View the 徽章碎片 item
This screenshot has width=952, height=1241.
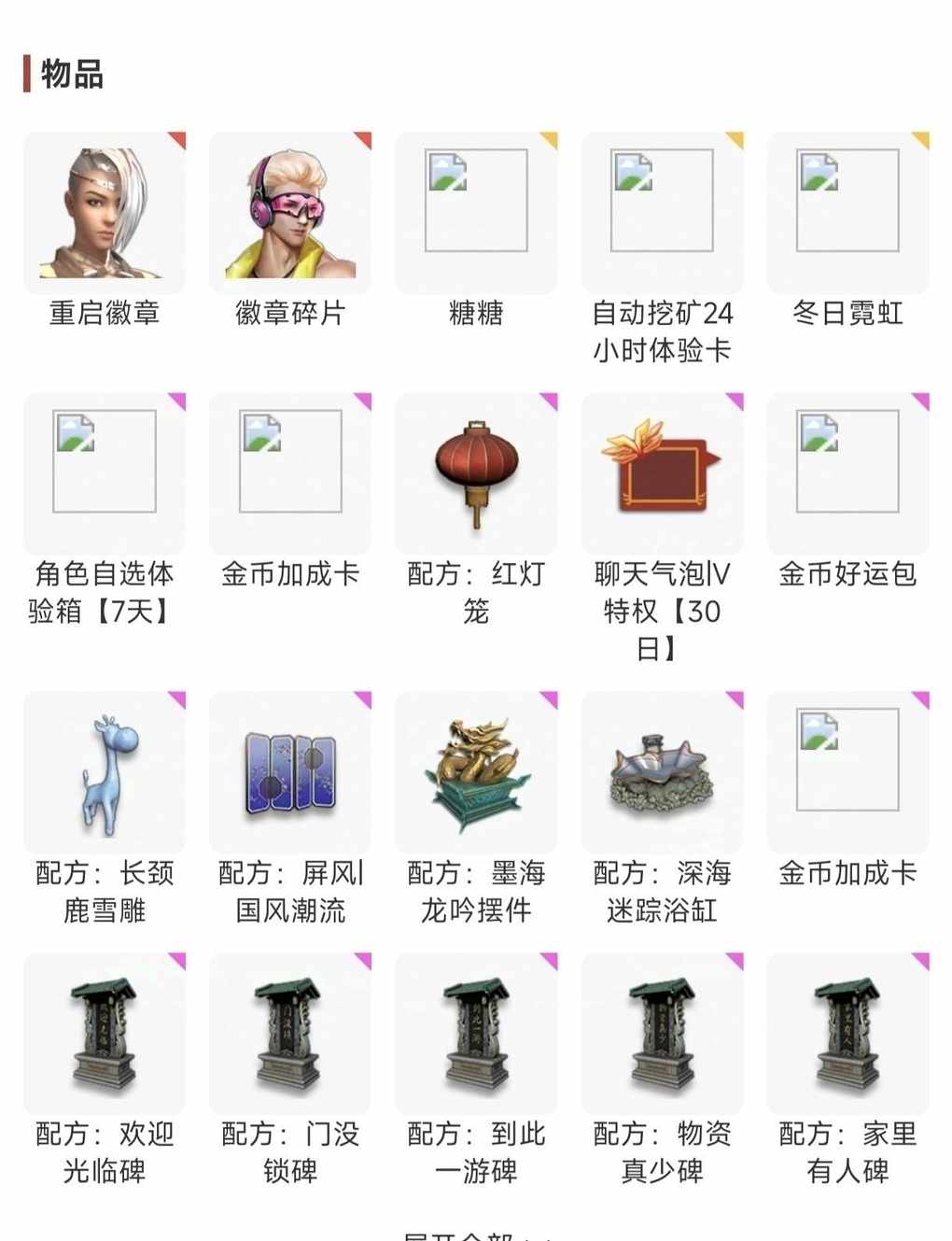pos(289,214)
